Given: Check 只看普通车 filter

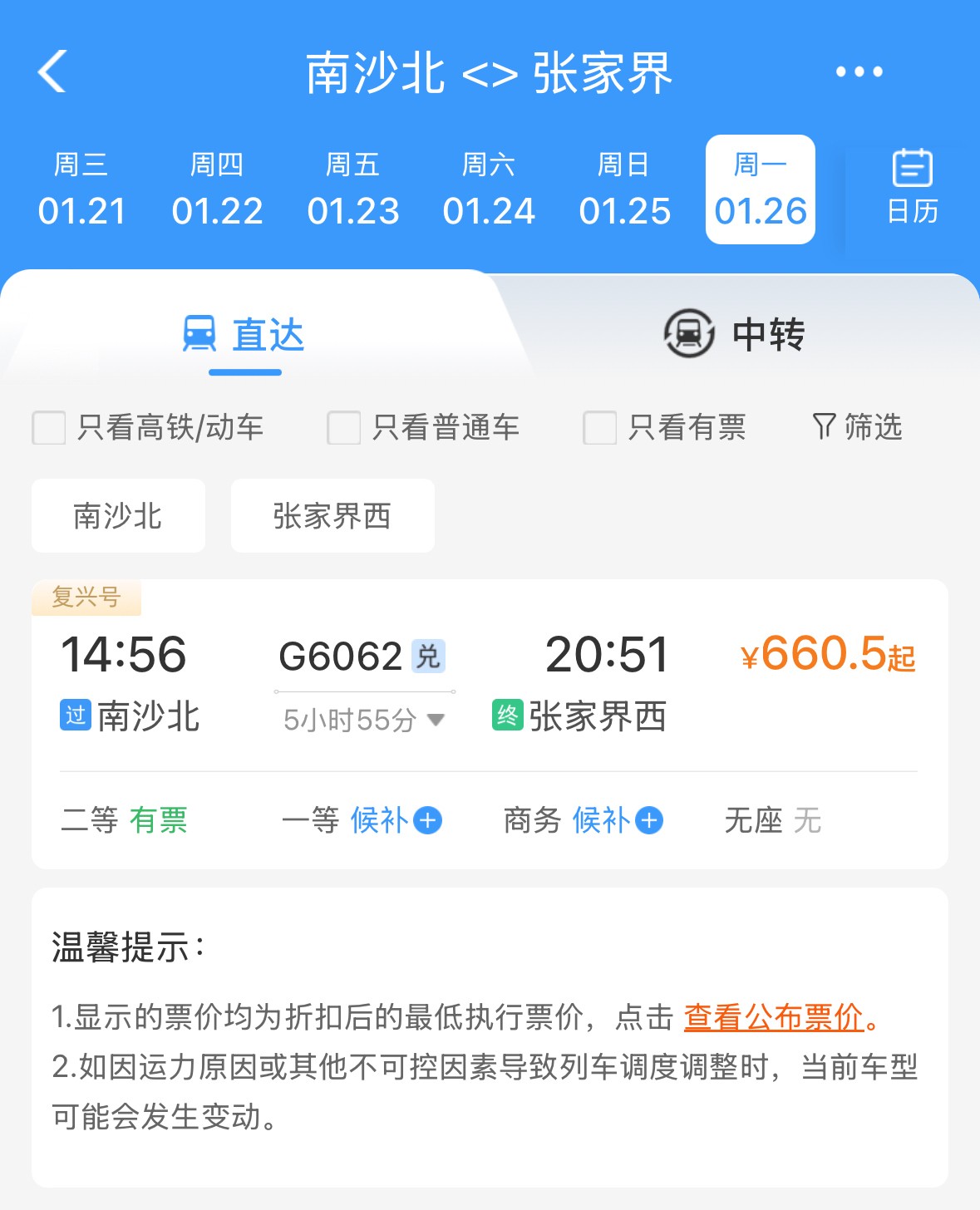Looking at the screenshot, I should [343, 428].
